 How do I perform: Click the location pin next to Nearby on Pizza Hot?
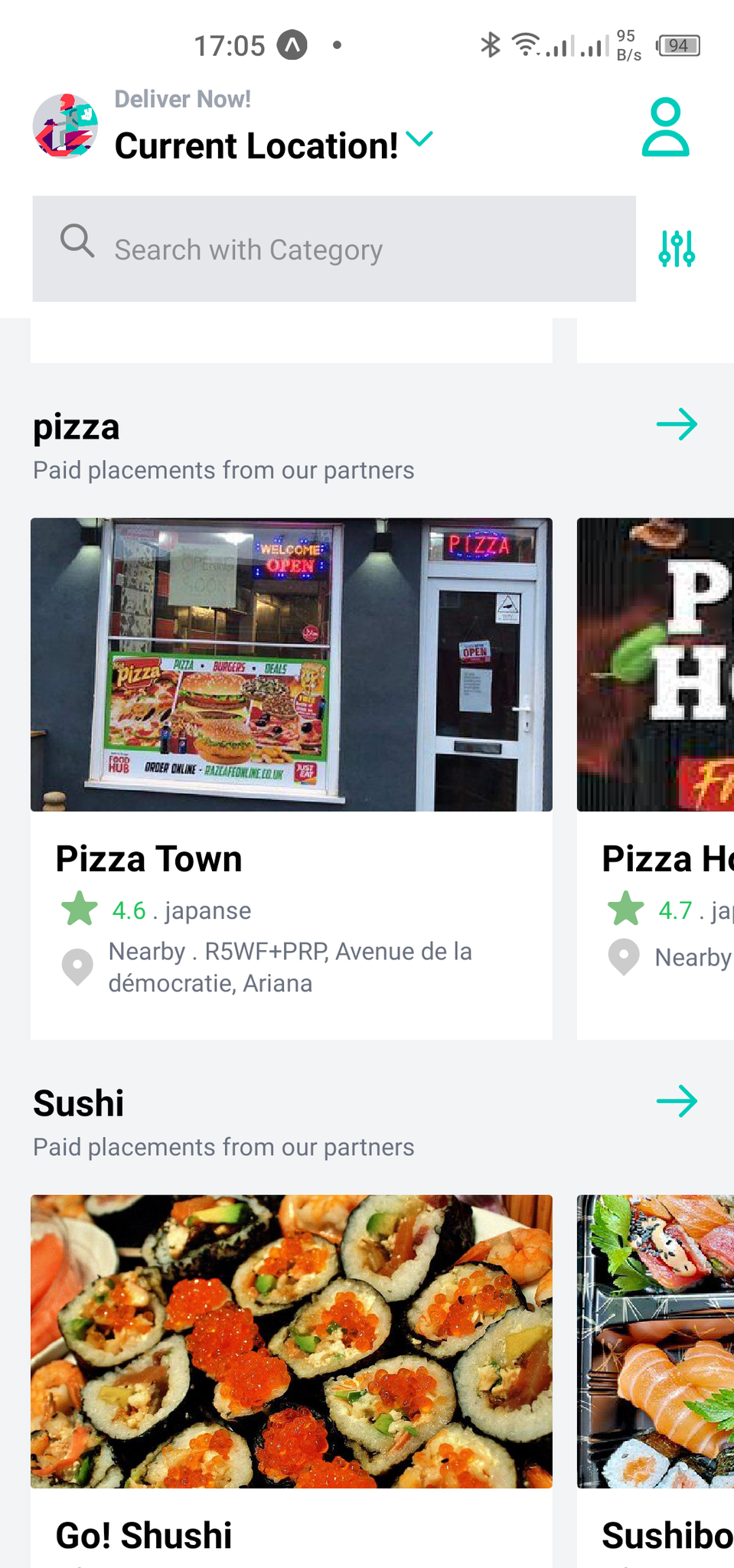pyautogui.click(x=624, y=957)
